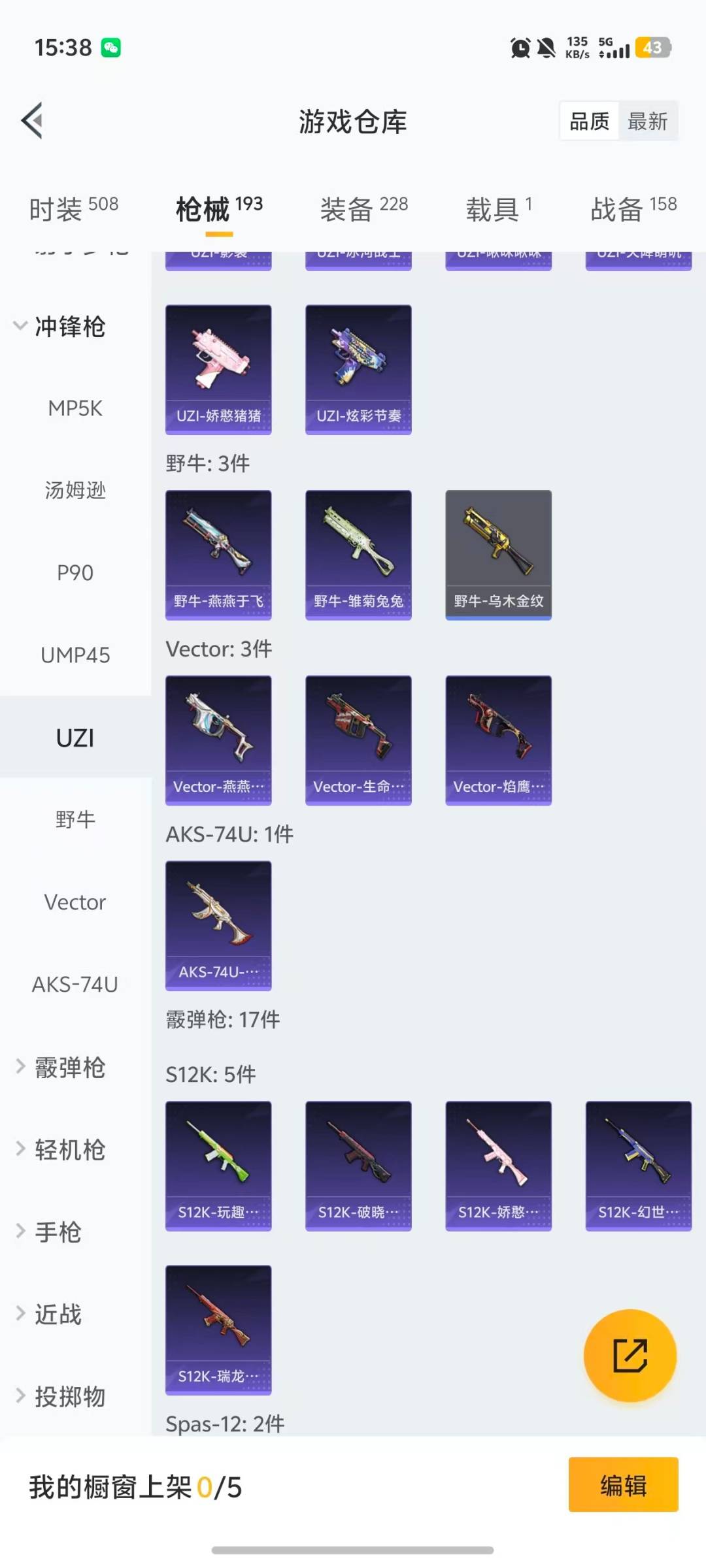Select the S12K-瑞龙 skin thumbnail

[x=218, y=1330]
